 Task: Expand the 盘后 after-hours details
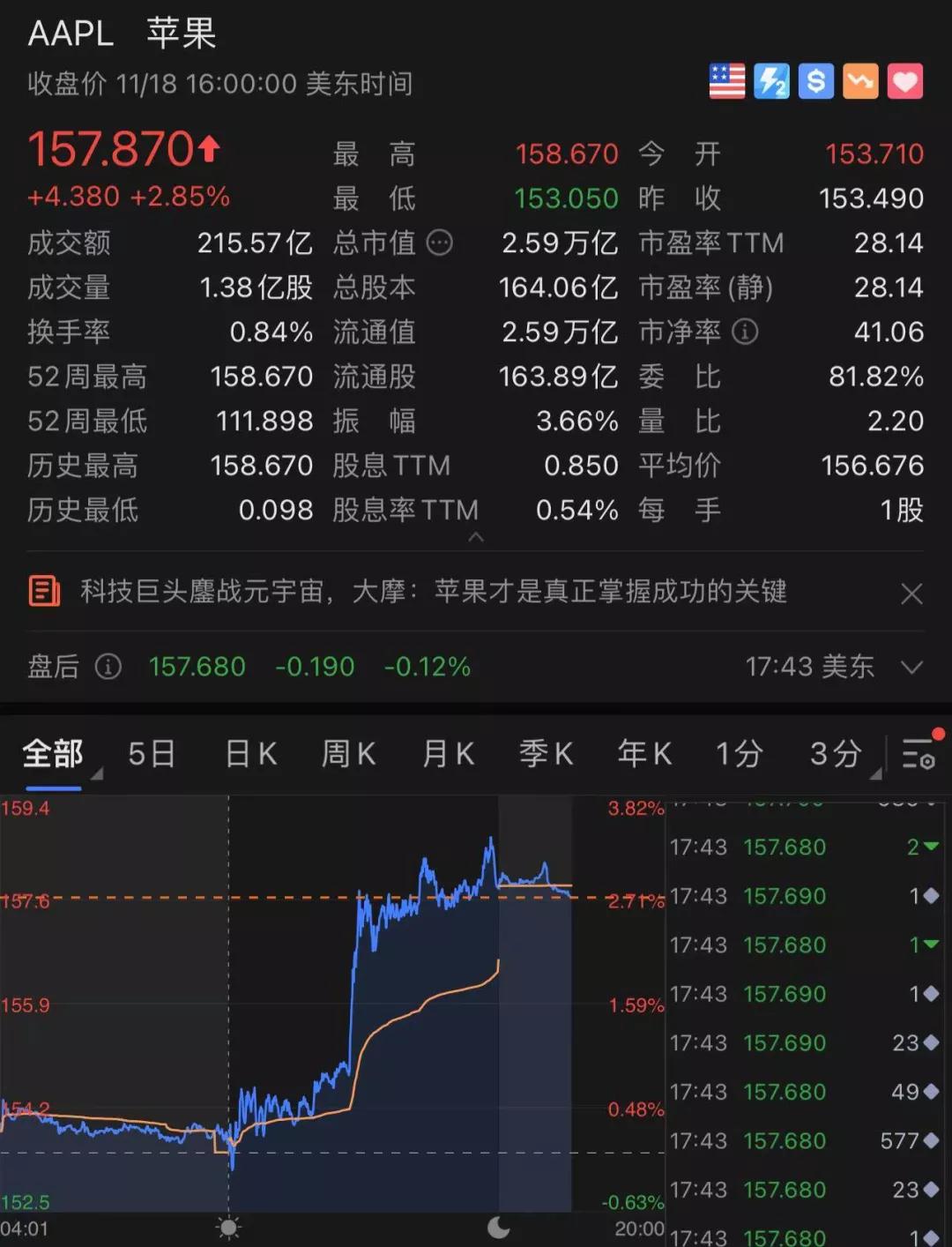(912, 667)
